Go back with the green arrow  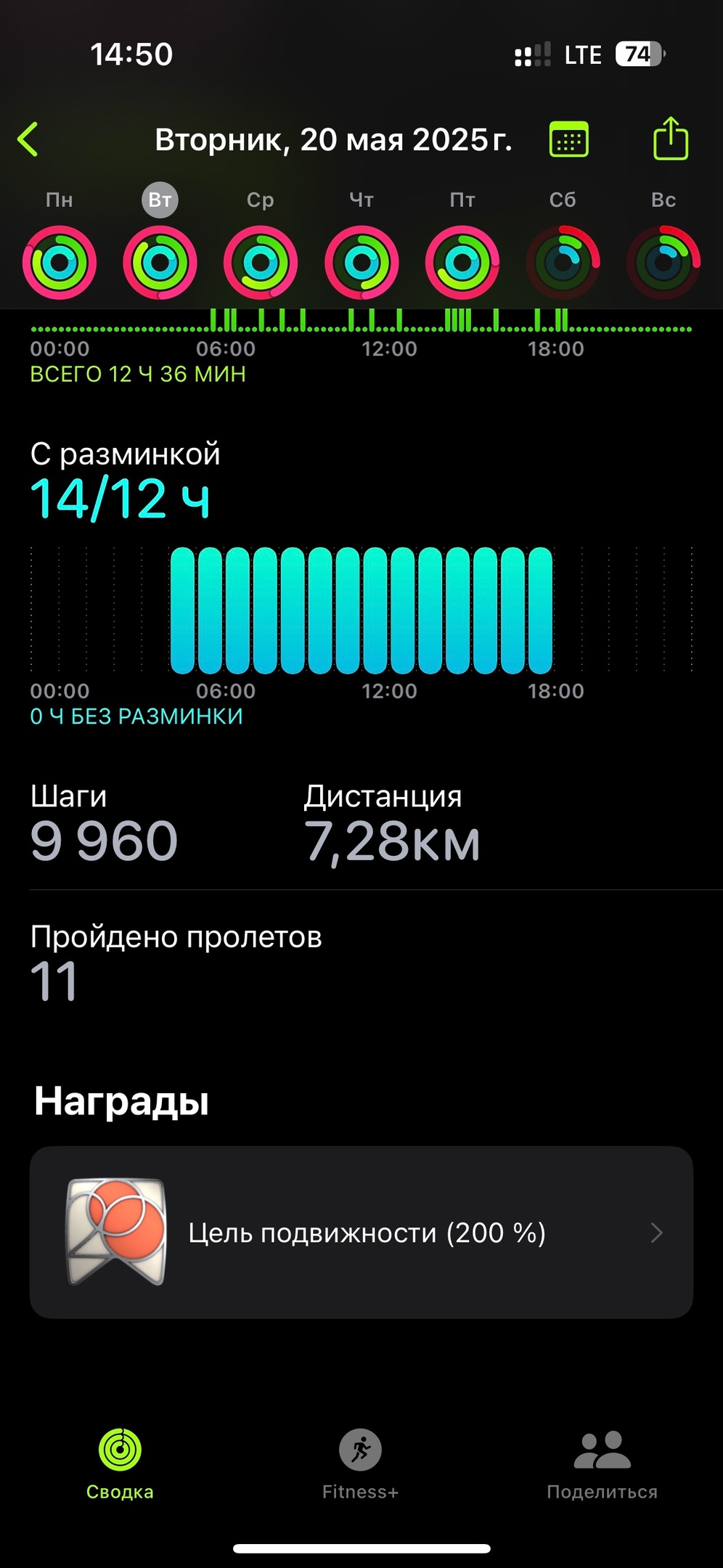pyautogui.click(x=28, y=139)
